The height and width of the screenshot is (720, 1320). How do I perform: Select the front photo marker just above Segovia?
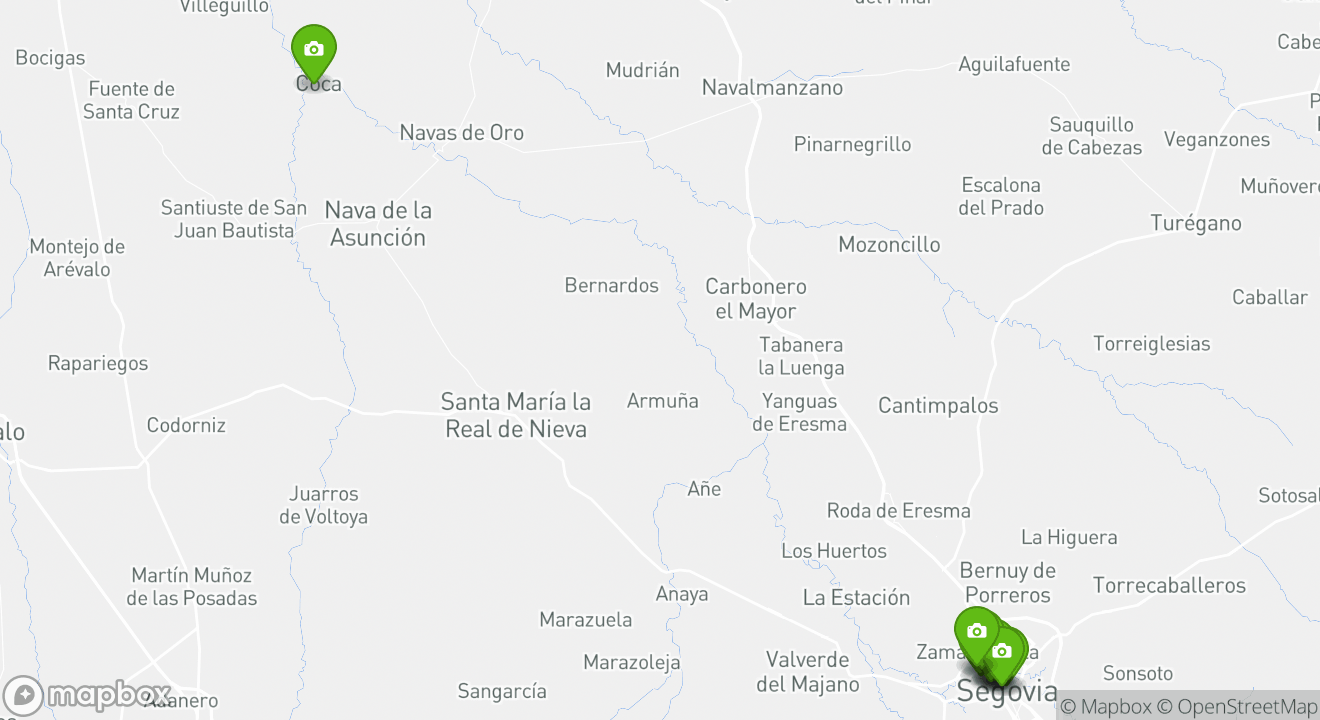1002,653
